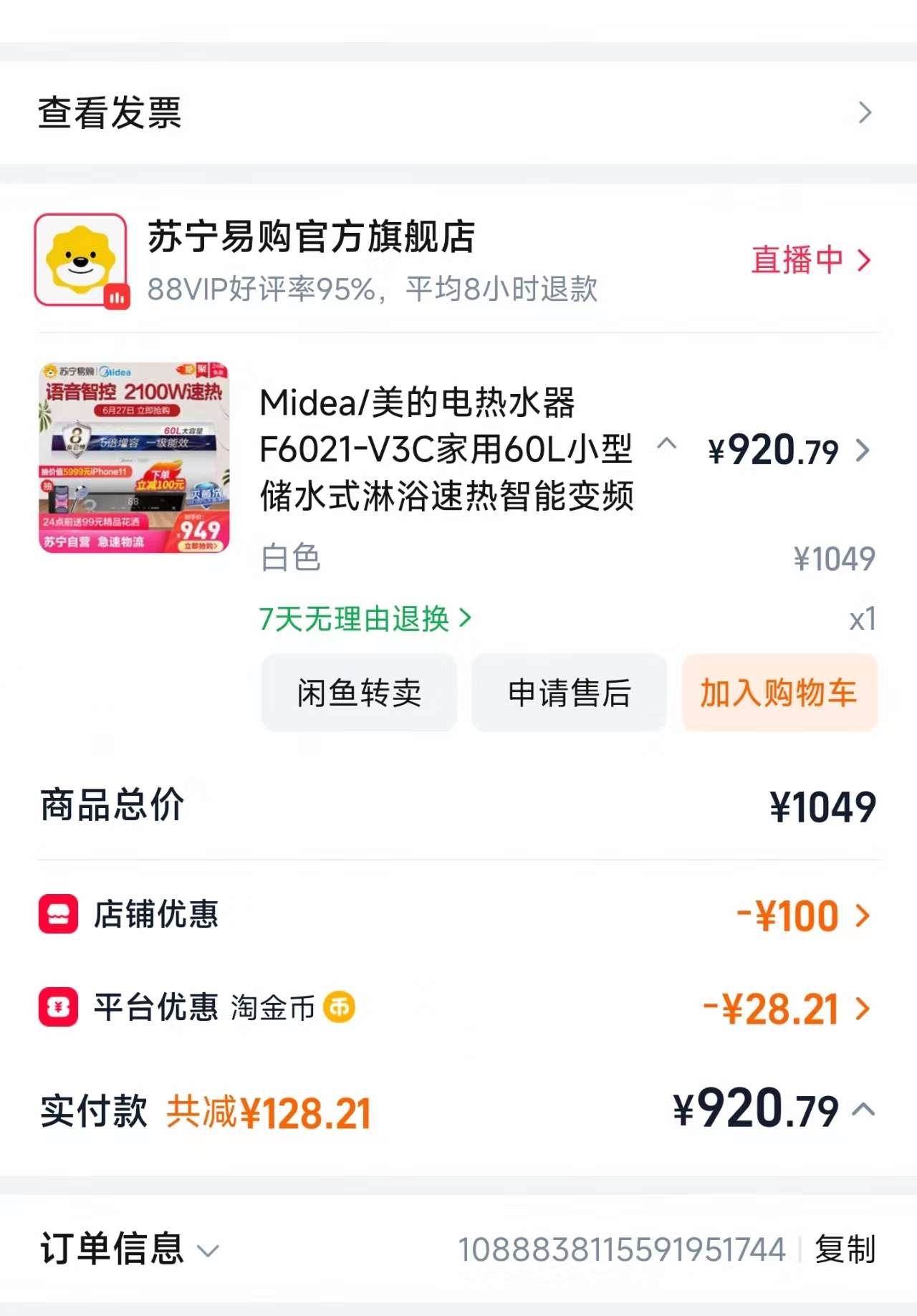Open 平台优惠 淘金币 discount details
Image resolution: width=917 pixels, height=1316 pixels.
point(788,1009)
